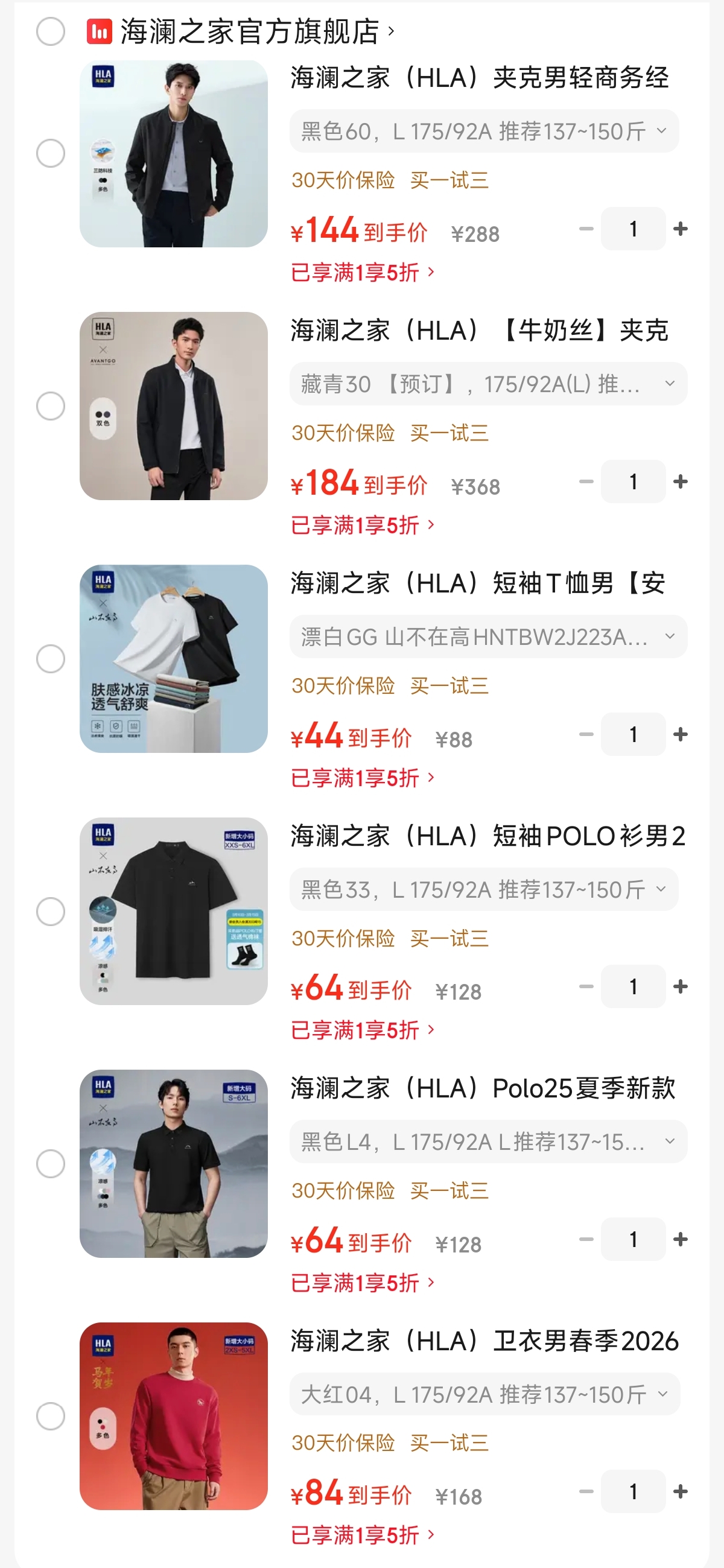Open the 牛奶丝 jacket product image
The width and height of the screenshot is (724, 1568).
coord(174,406)
